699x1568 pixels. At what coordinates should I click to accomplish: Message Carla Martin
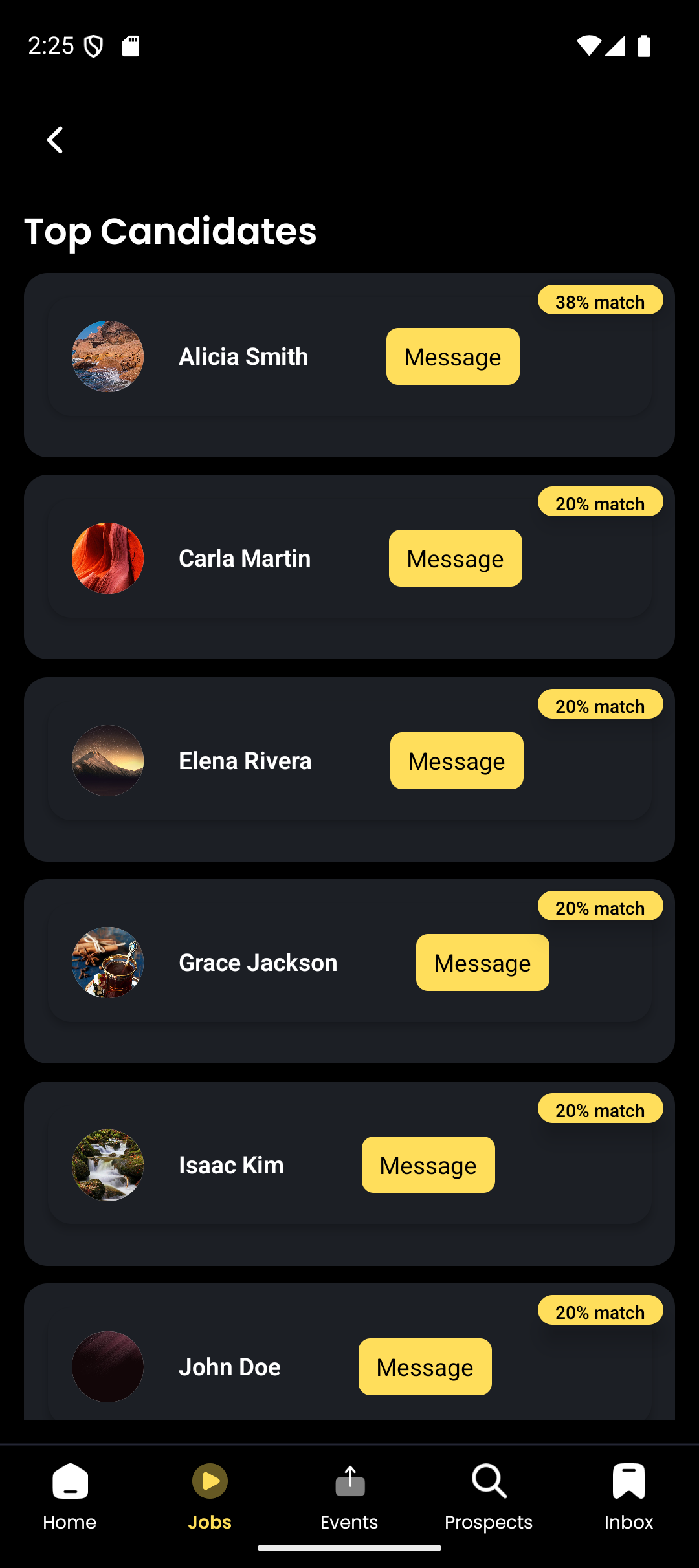pos(455,558)
